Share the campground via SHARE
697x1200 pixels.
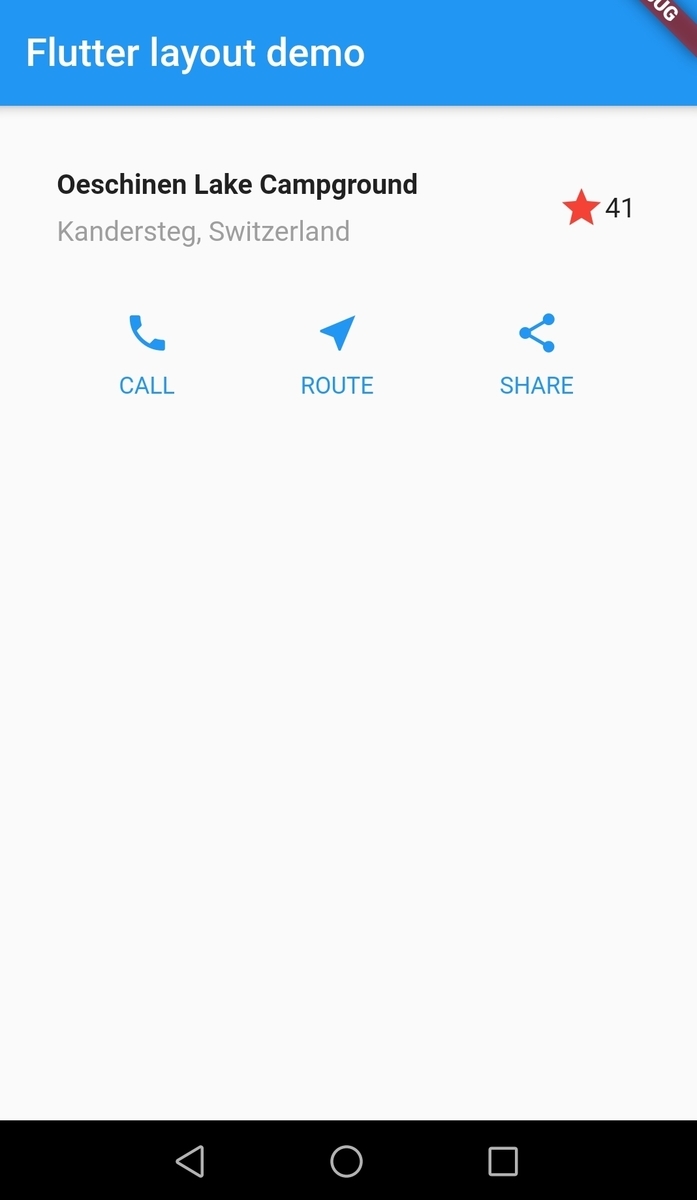click(x=537, y=354)
